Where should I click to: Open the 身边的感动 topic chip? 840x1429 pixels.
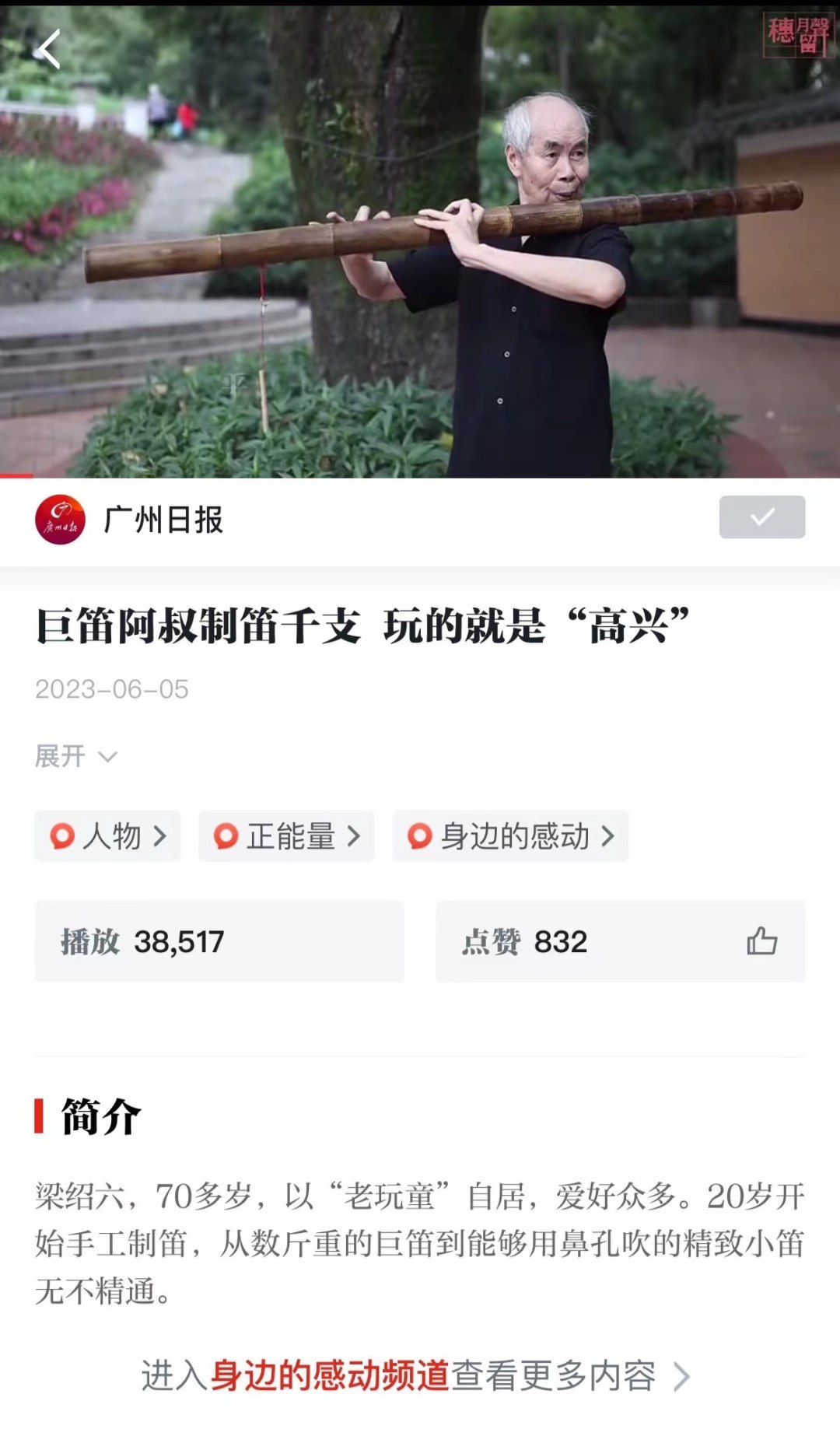(x=510, y=836)
